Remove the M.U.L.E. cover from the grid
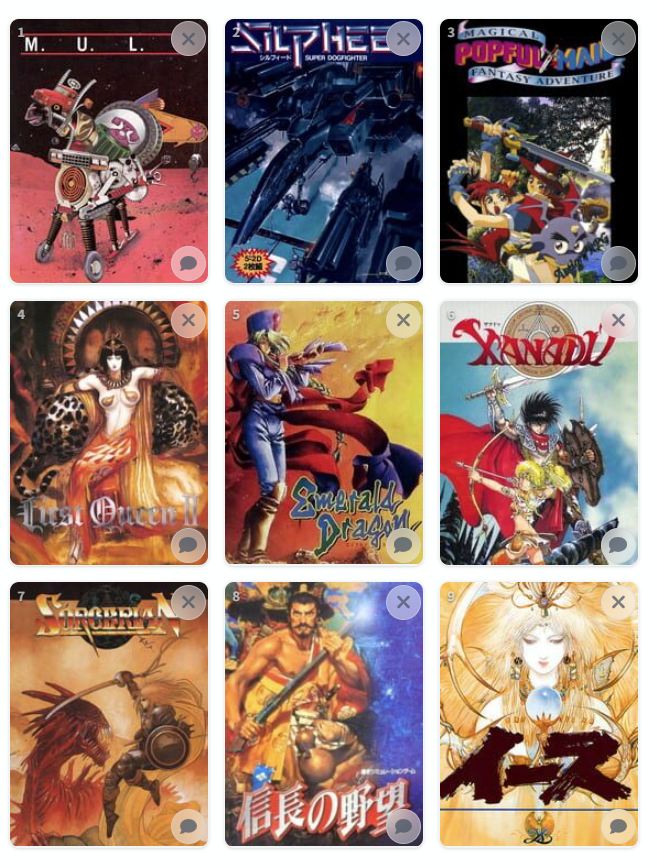This screenshot has height=868, width=657. pos(188,39)
